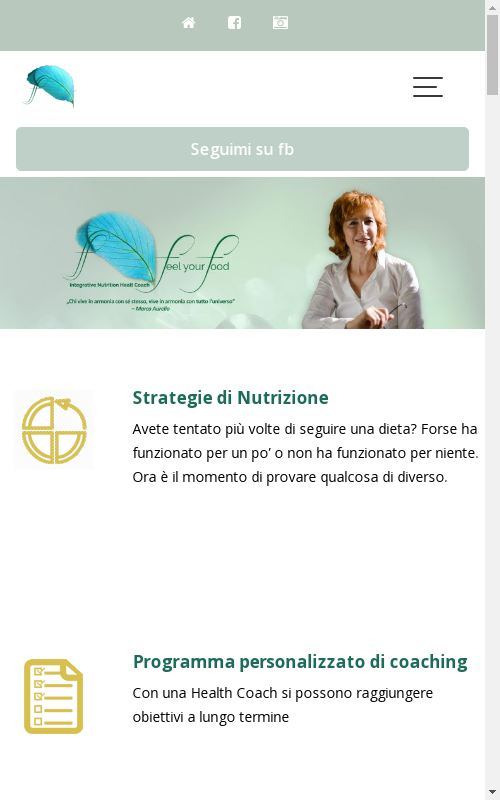This screenshot has width=500, height=800.
Task: Open the Instagram camera icon link
Action: [x=280, y=23]
